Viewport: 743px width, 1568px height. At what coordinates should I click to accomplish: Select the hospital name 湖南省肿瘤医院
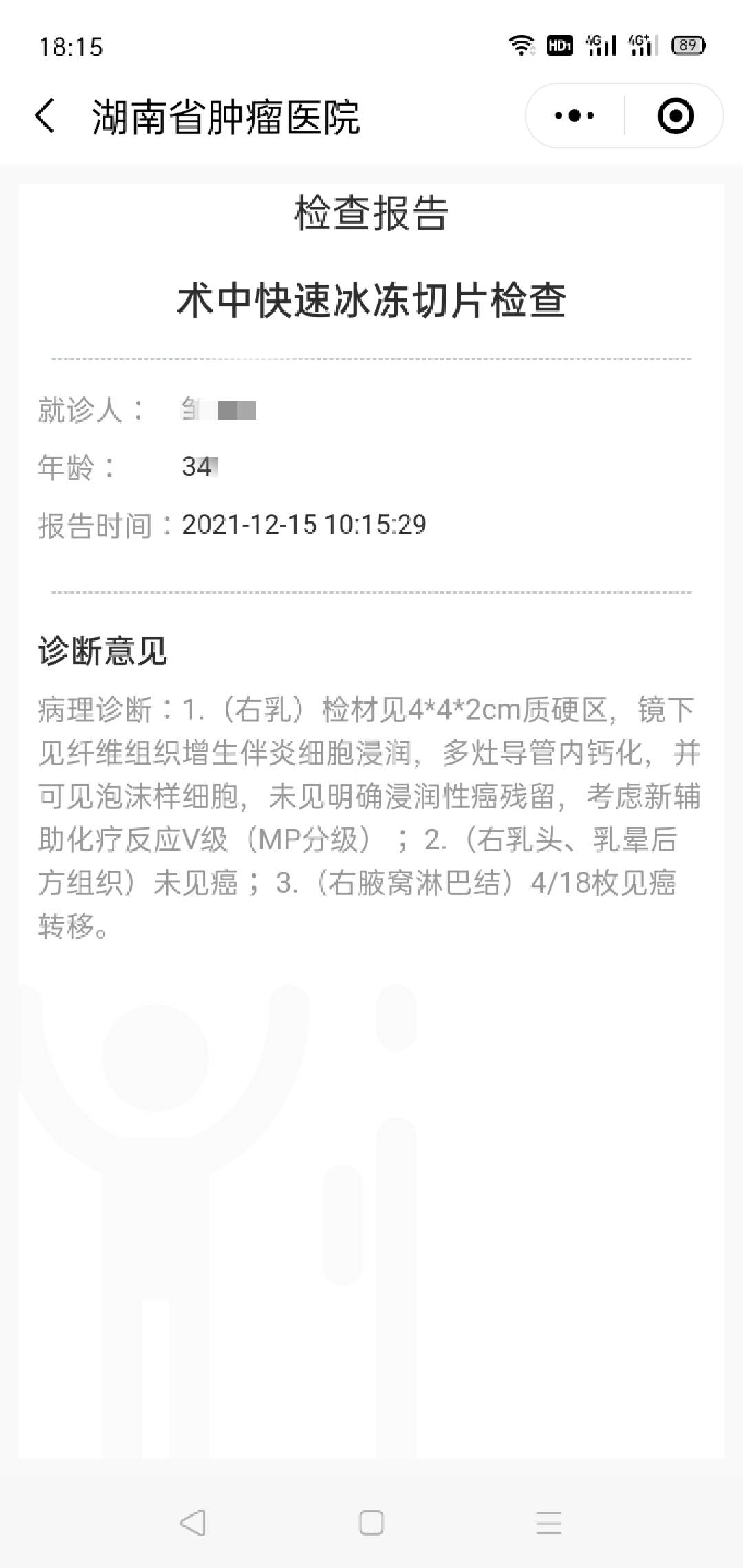[227, 116]
